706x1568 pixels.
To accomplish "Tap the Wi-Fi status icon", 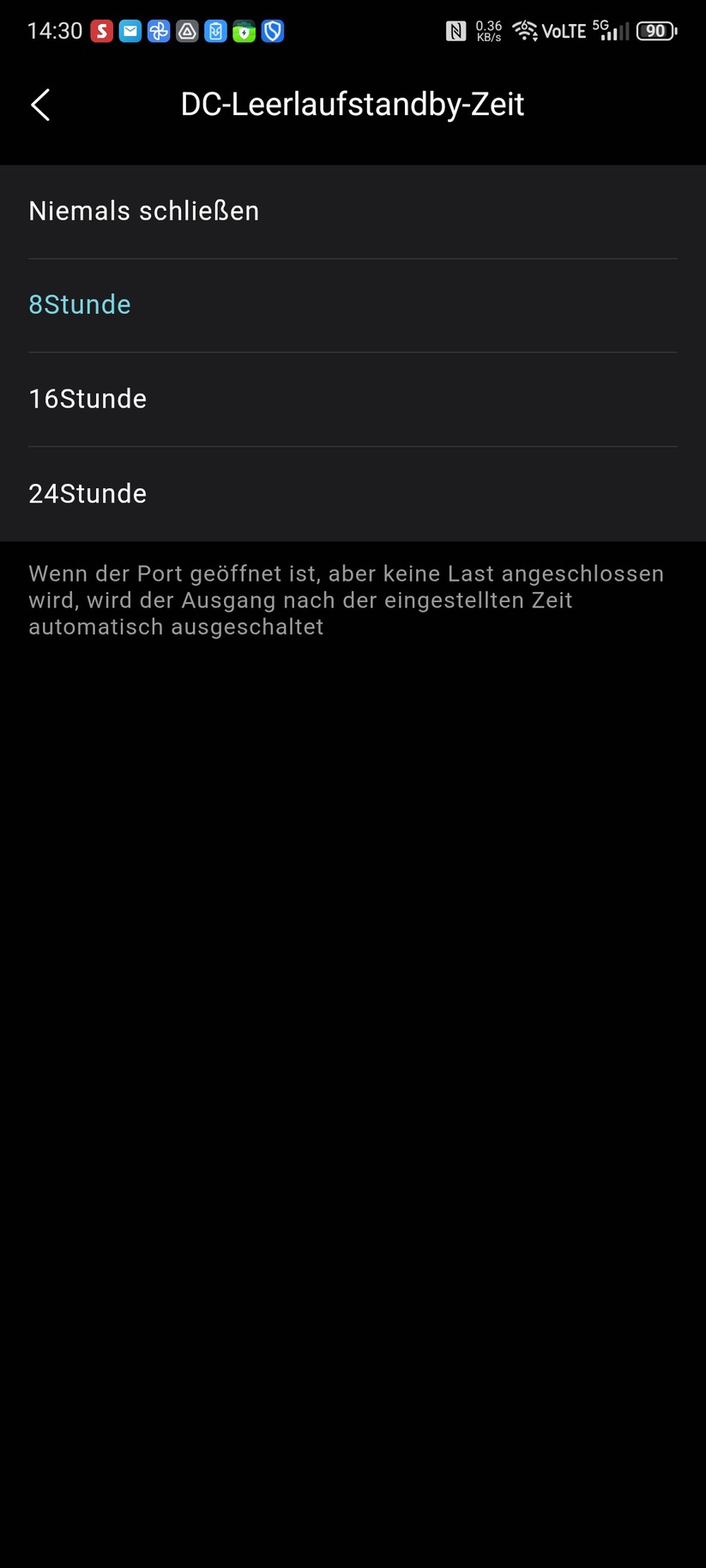I will 523,30.
